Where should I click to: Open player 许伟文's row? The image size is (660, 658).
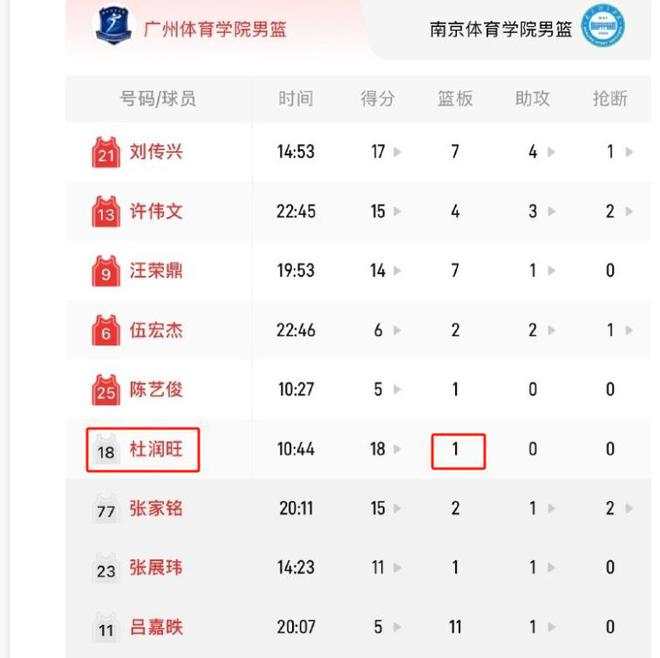[156, 212]
